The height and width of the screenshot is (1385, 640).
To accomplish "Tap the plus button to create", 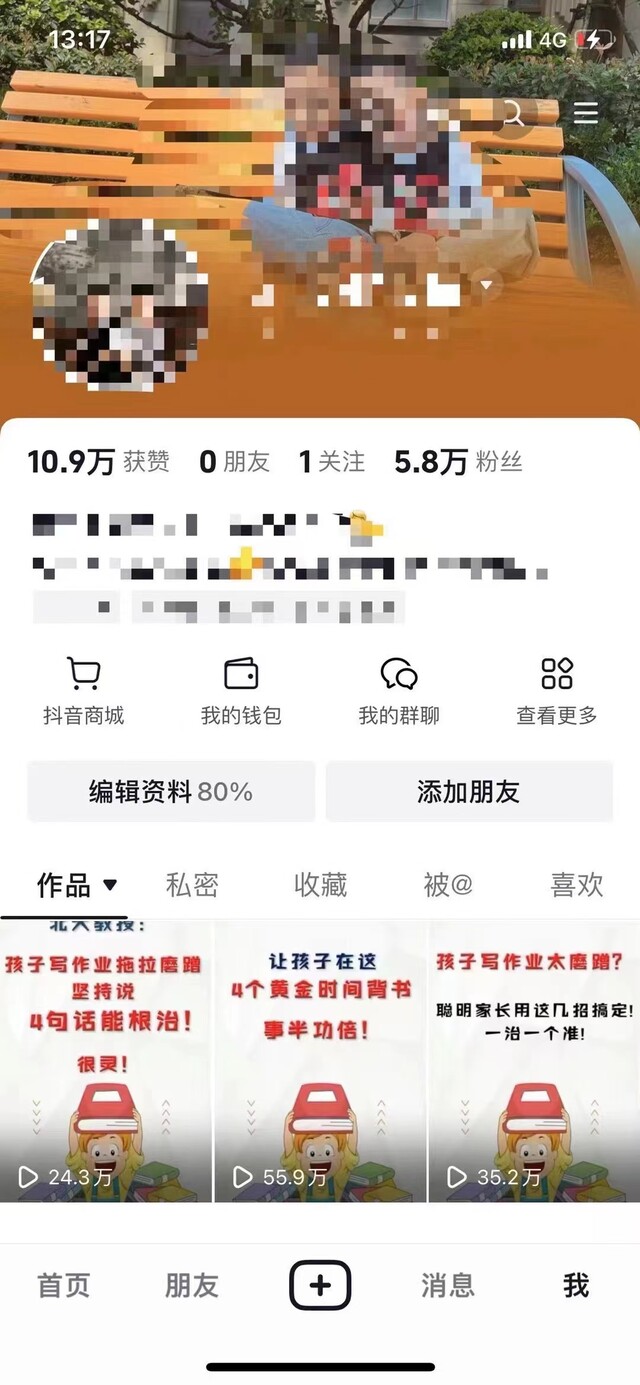I will pos(320,1285).
